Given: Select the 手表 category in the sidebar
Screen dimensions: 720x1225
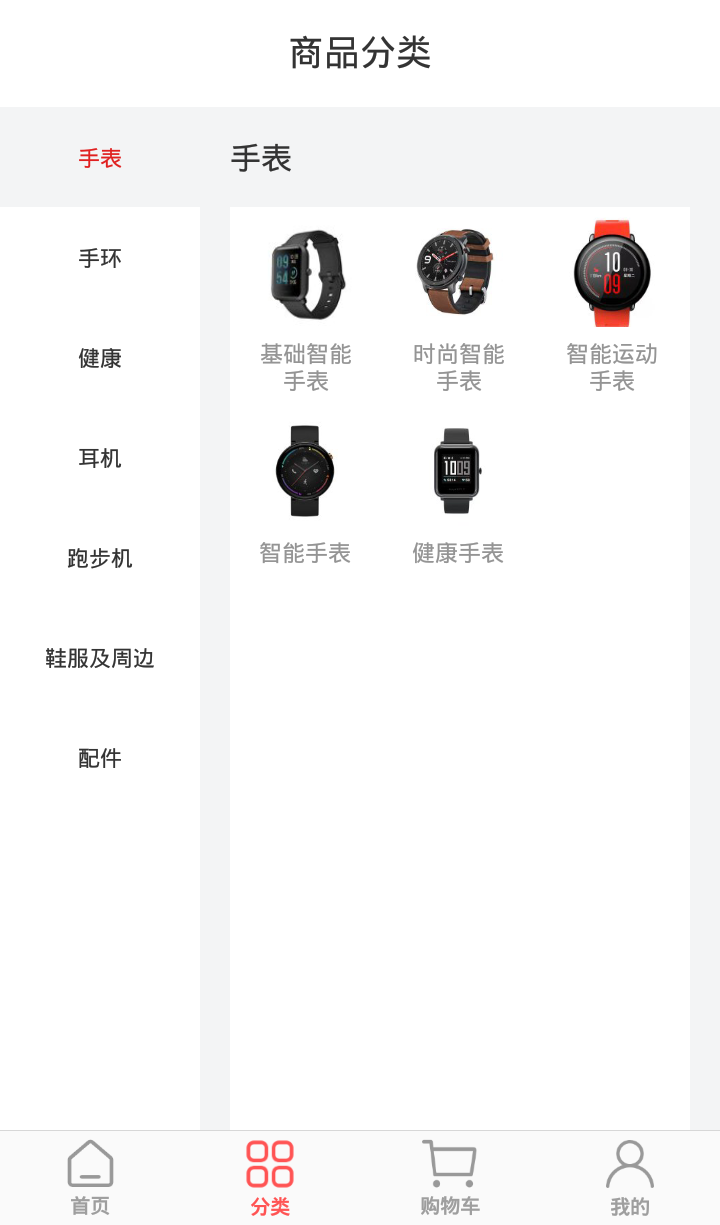Looking at the screenshot, I should click(x=100, y=158).
